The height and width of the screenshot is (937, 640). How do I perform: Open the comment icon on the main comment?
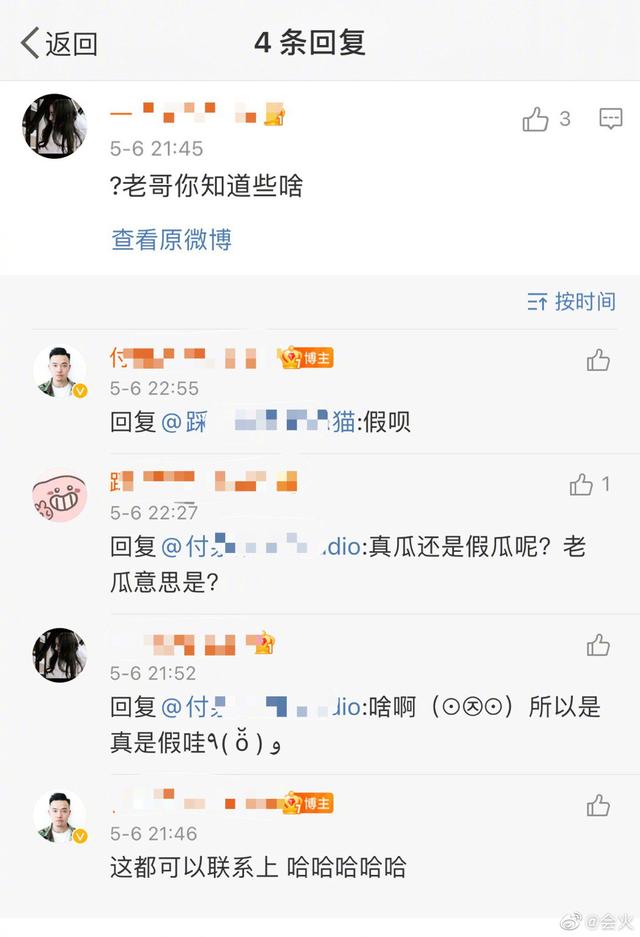tap(610, 120)
